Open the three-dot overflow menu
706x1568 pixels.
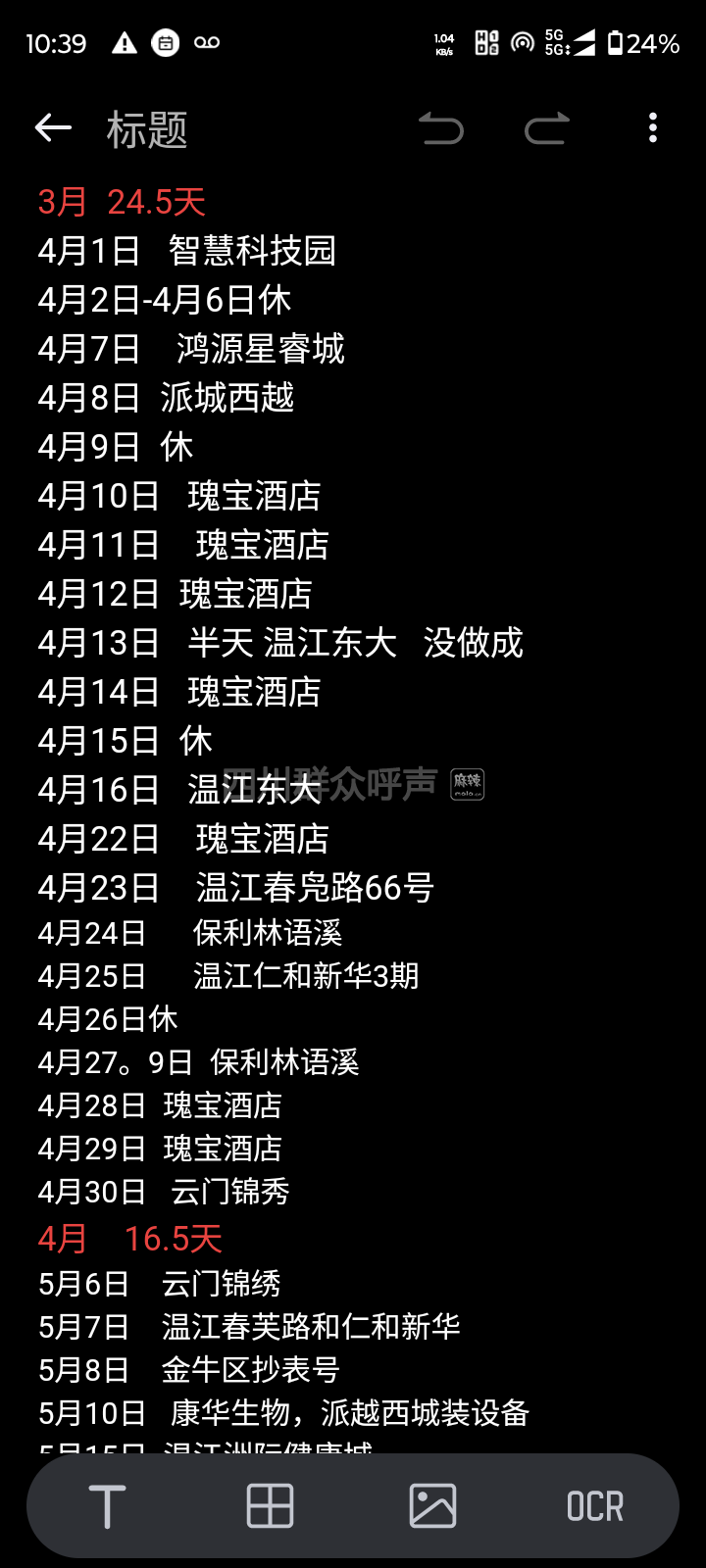(653, 128)
